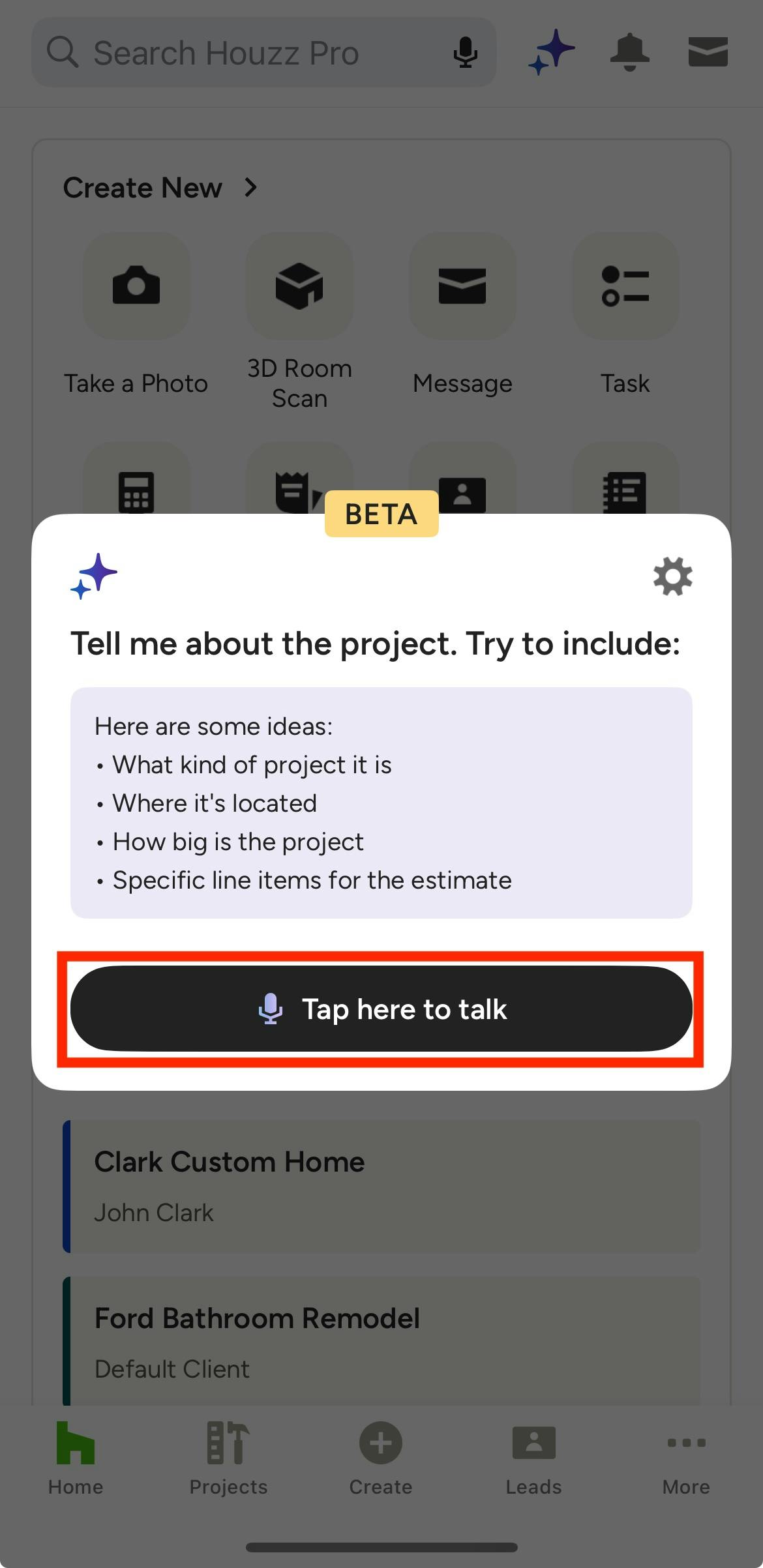Expand the Create New section
Viewport: 763px width, 1568px height.
pos(160,188)
